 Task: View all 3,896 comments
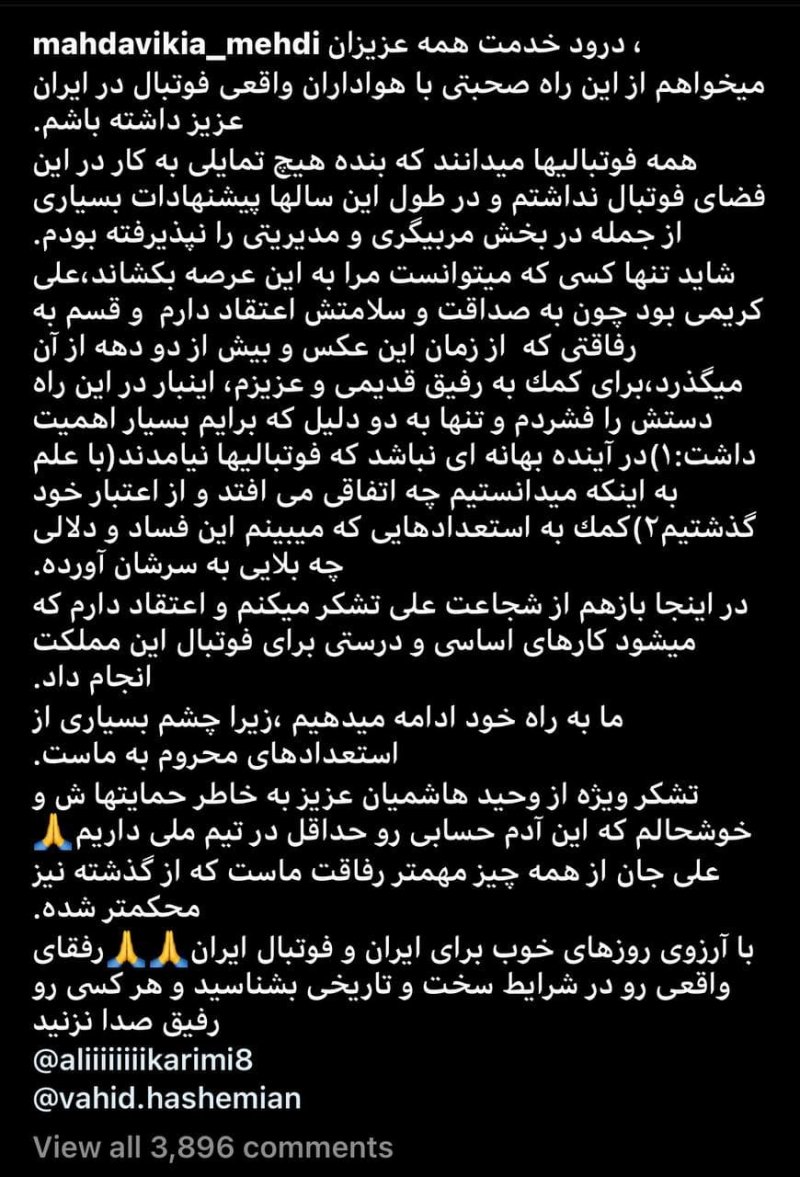(x=213, y=1146)
